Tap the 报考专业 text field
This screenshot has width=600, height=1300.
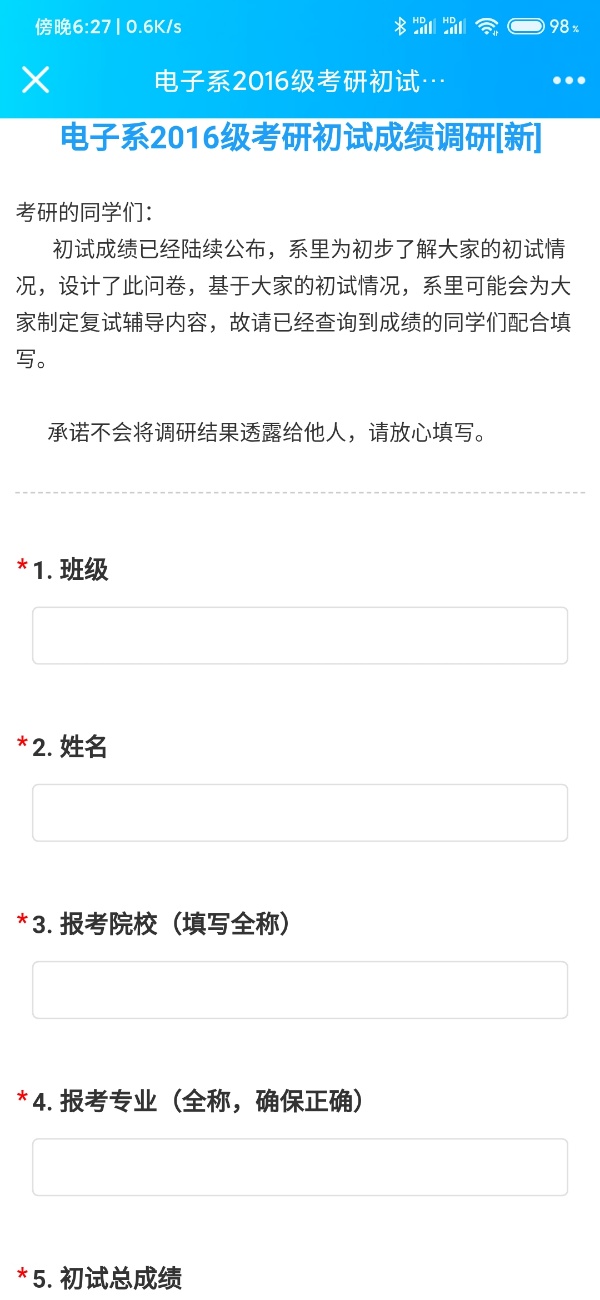pos(300,1166)
